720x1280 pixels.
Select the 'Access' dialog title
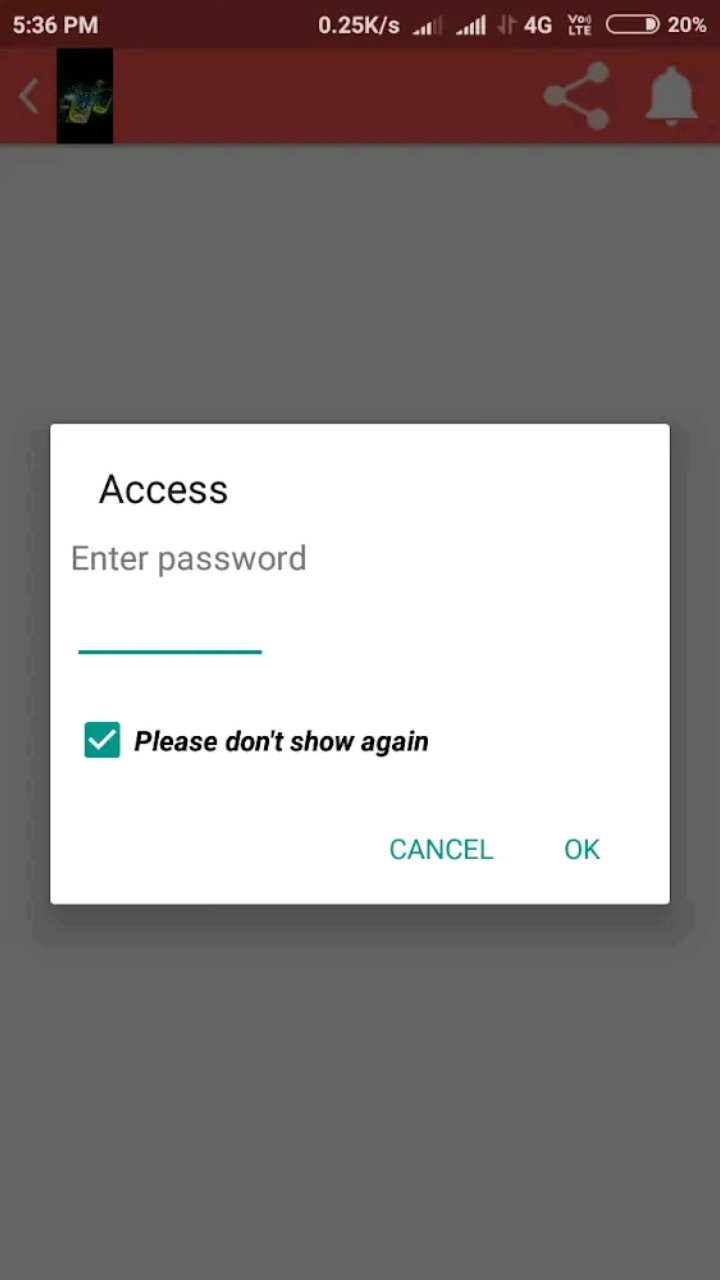point(163,489)
